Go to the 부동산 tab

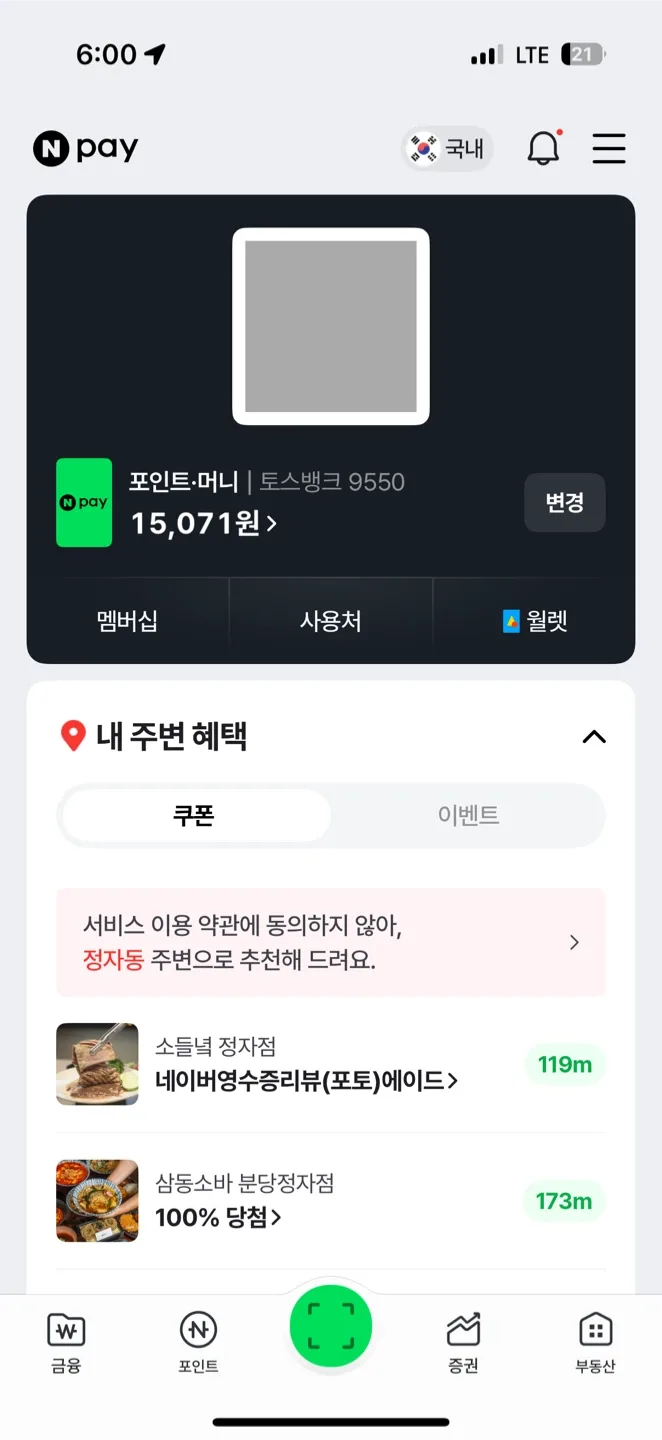[x=595, y=1342]
